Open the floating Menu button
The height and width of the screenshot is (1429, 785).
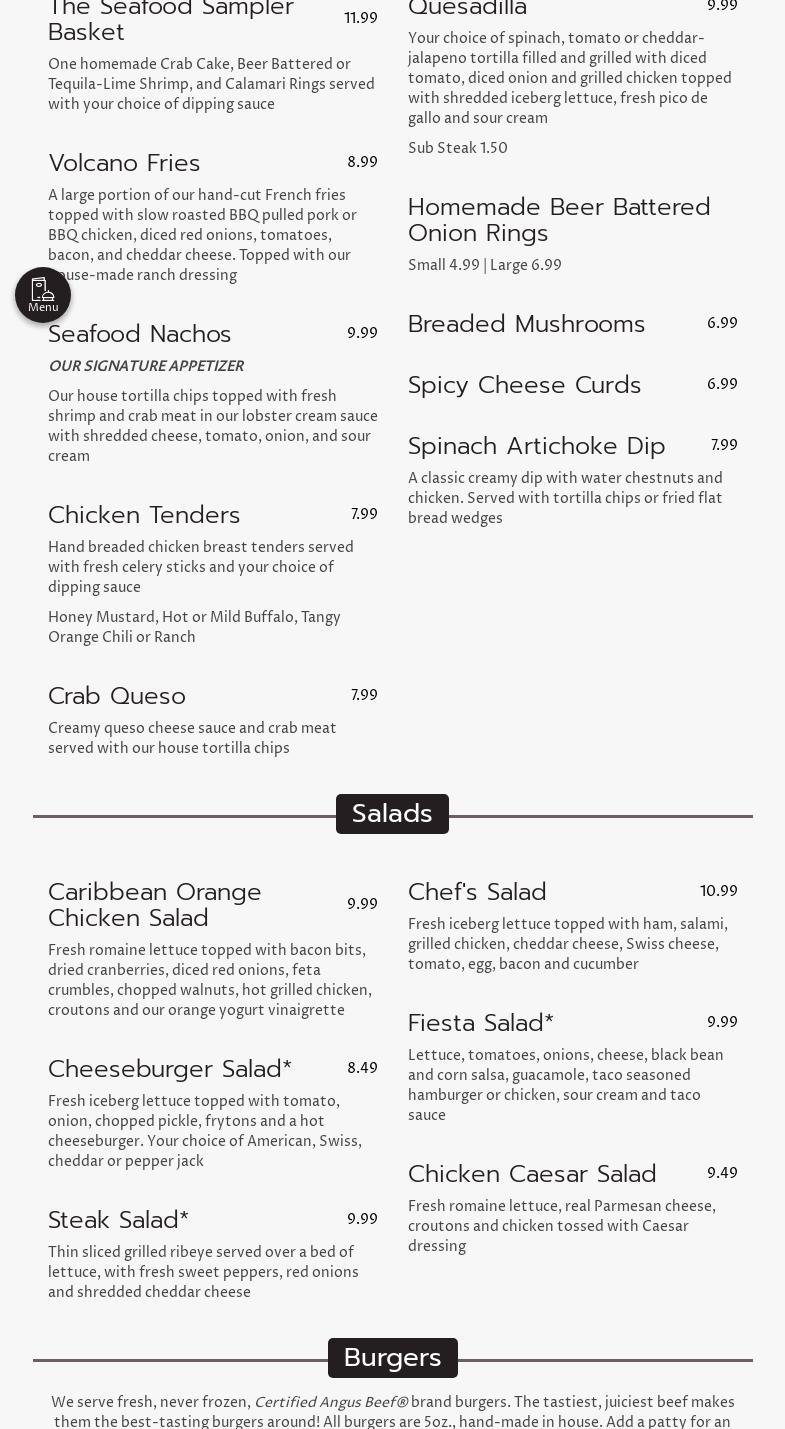(43, 295)
